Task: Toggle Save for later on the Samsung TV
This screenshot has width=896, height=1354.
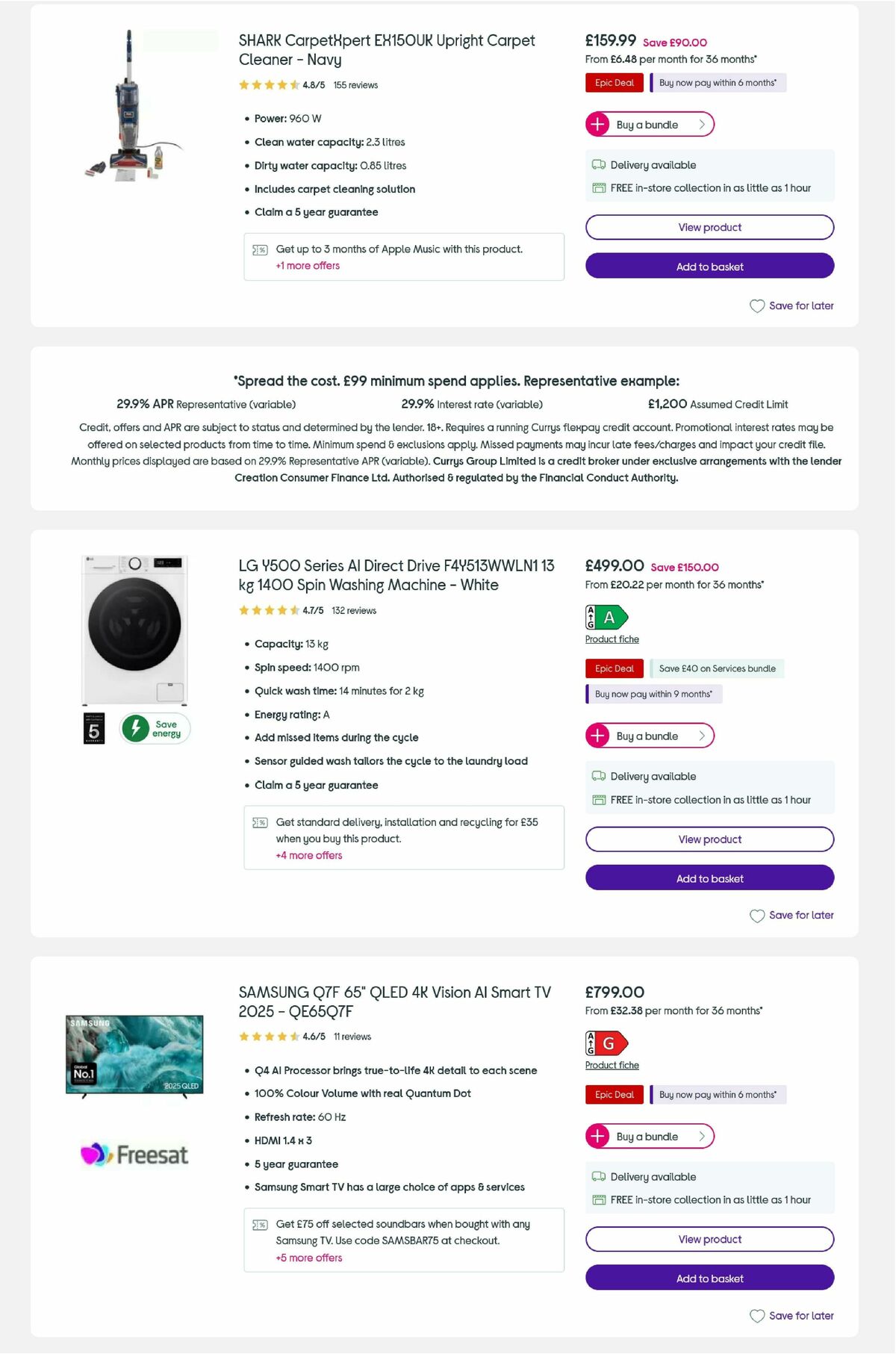Action: pyautogui.click(x=756, y=1315)
